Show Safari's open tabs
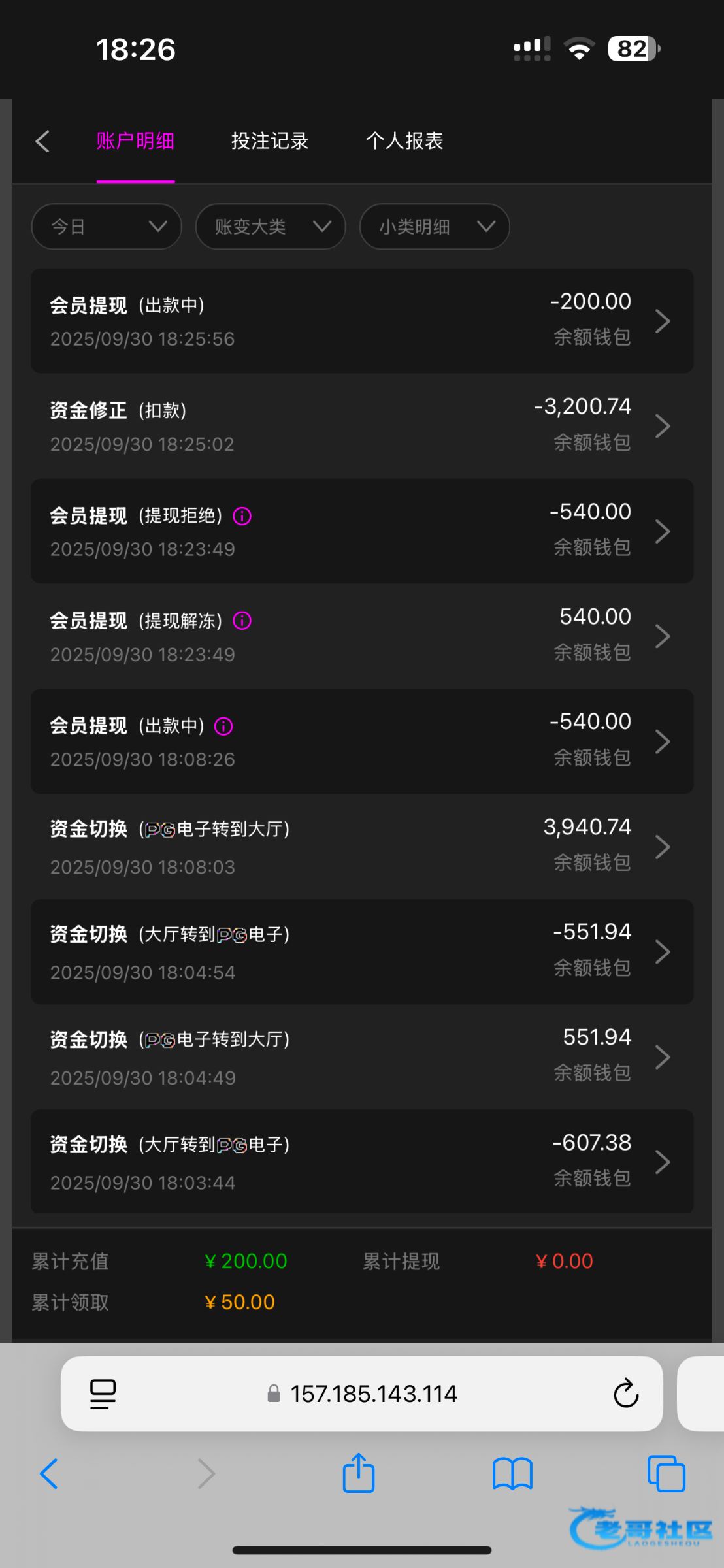 pos(666,1473)
